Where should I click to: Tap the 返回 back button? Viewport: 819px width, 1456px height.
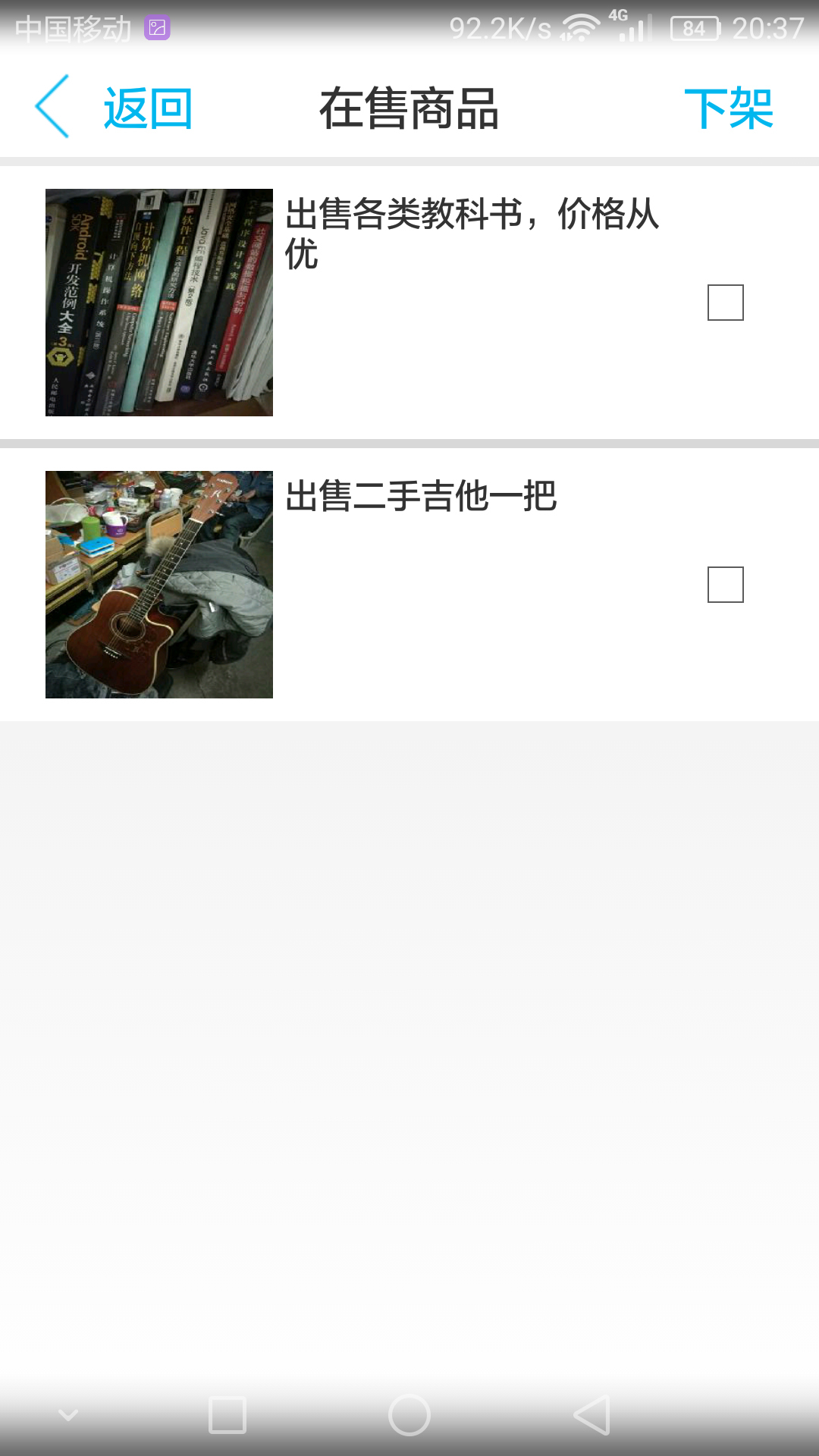coord(149,106)
